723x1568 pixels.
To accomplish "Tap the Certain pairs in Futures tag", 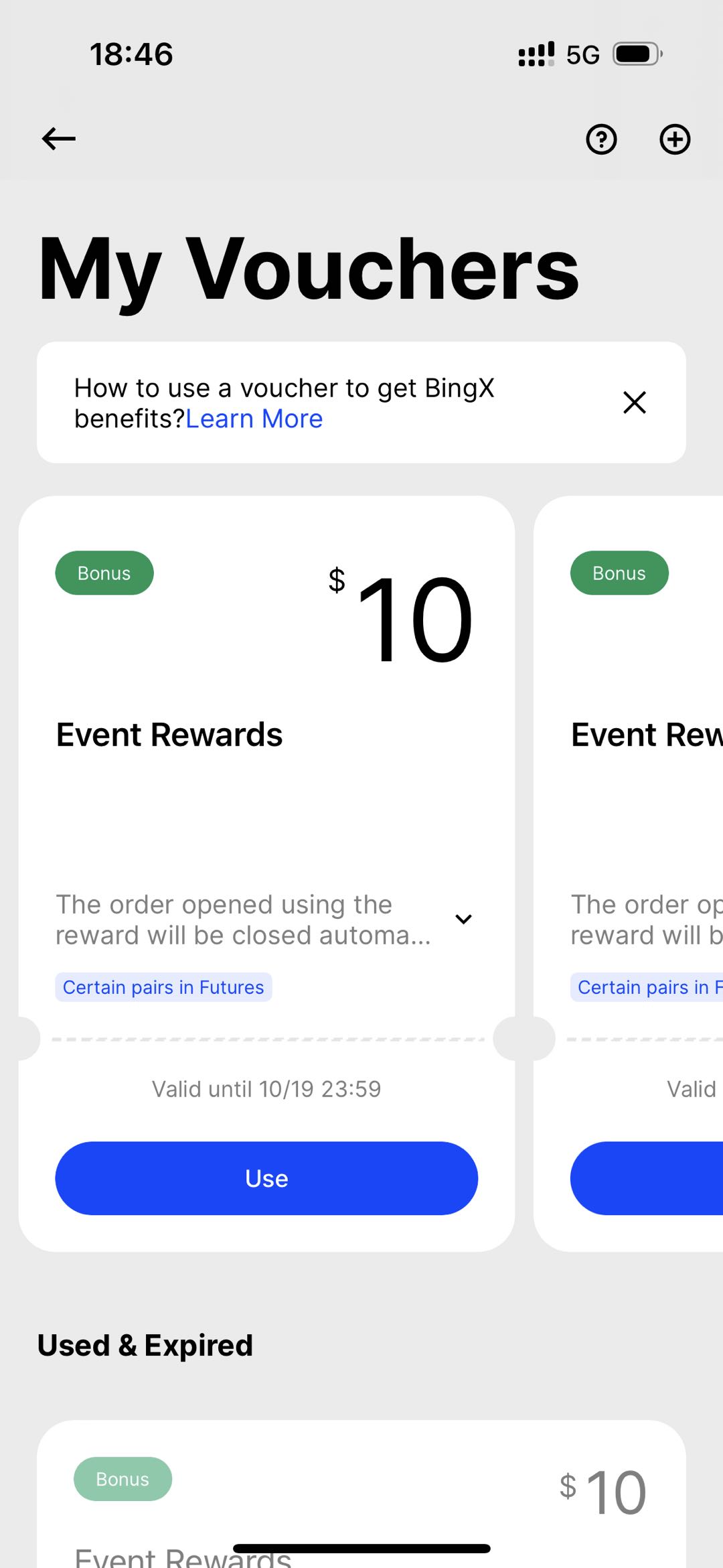I will [163, 987].
